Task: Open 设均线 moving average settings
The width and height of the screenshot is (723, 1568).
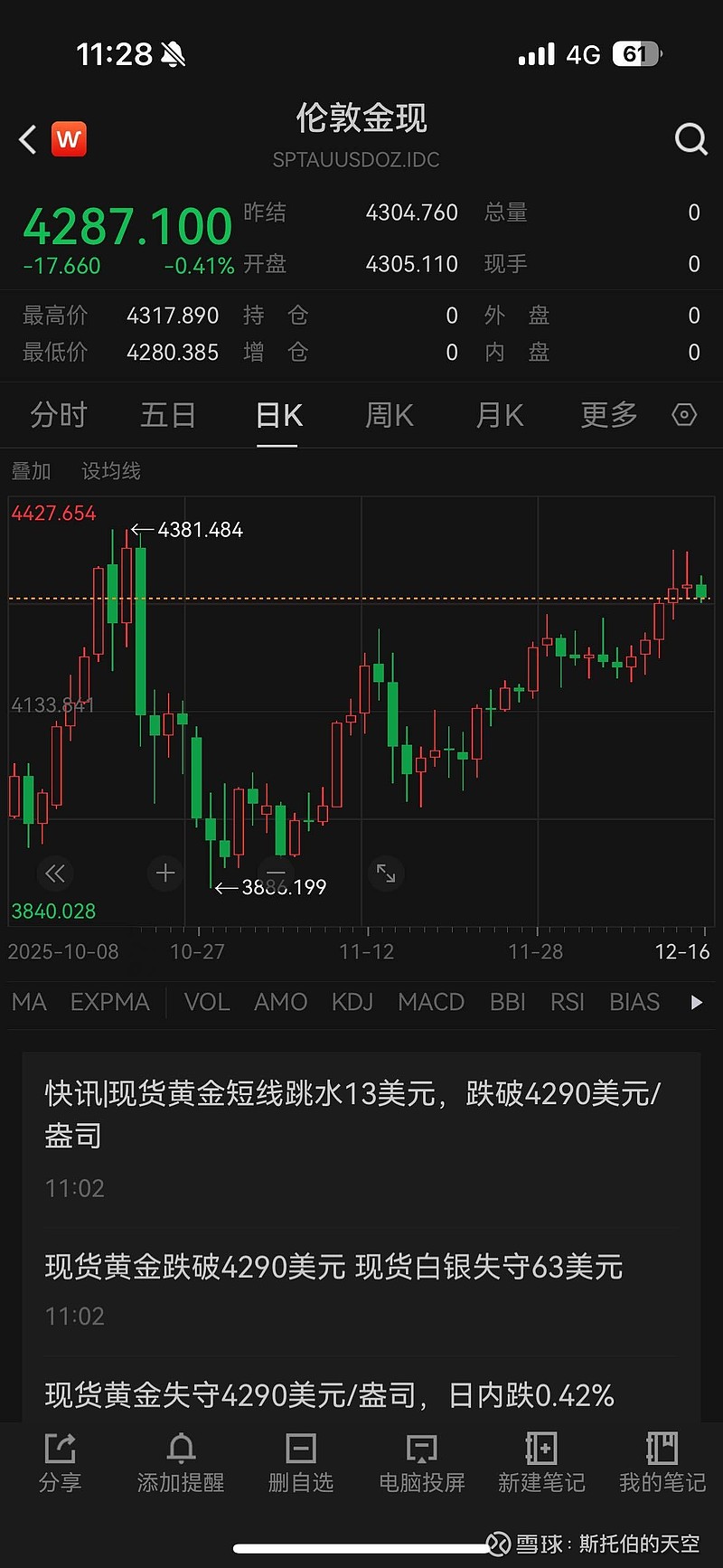Action: click(111, 471)
